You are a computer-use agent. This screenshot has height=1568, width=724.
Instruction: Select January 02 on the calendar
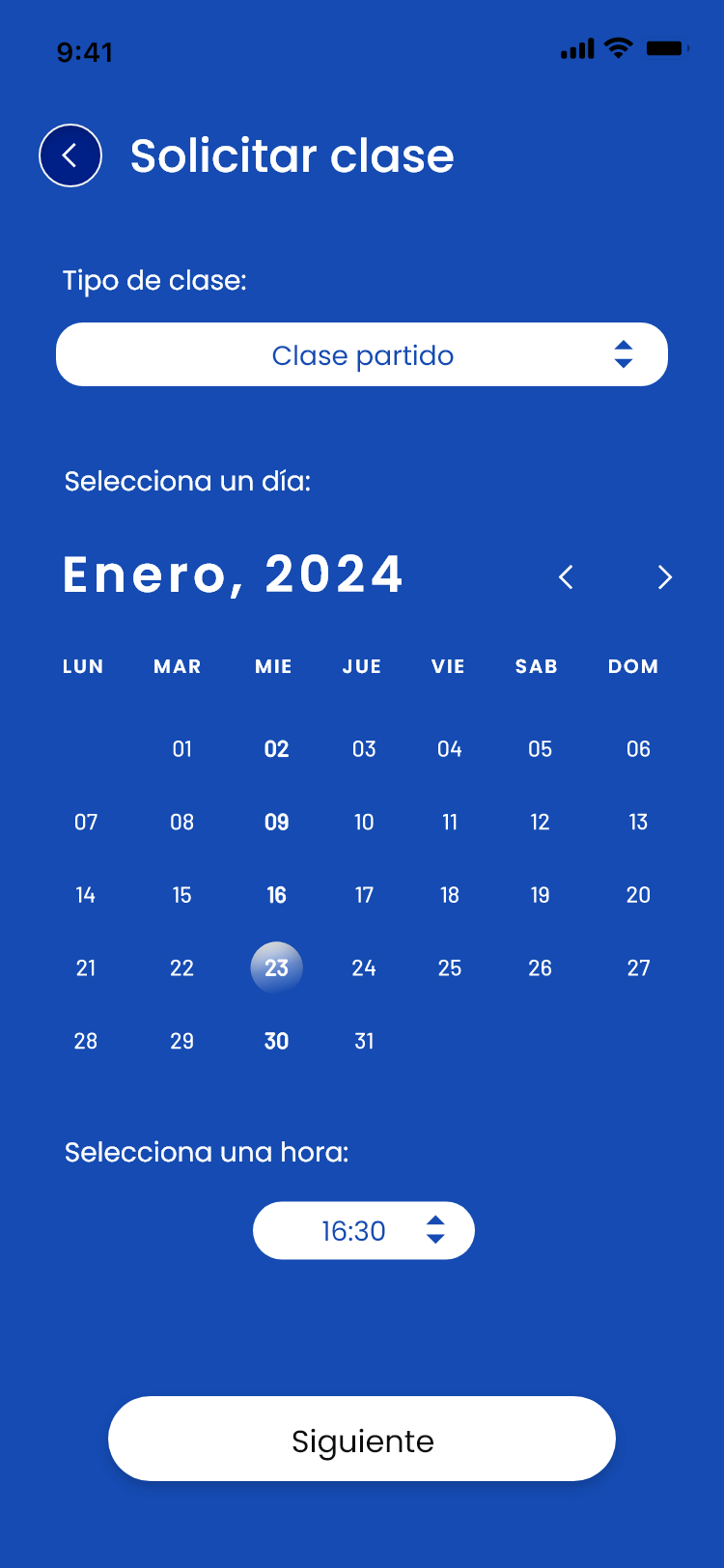(276, 749)
